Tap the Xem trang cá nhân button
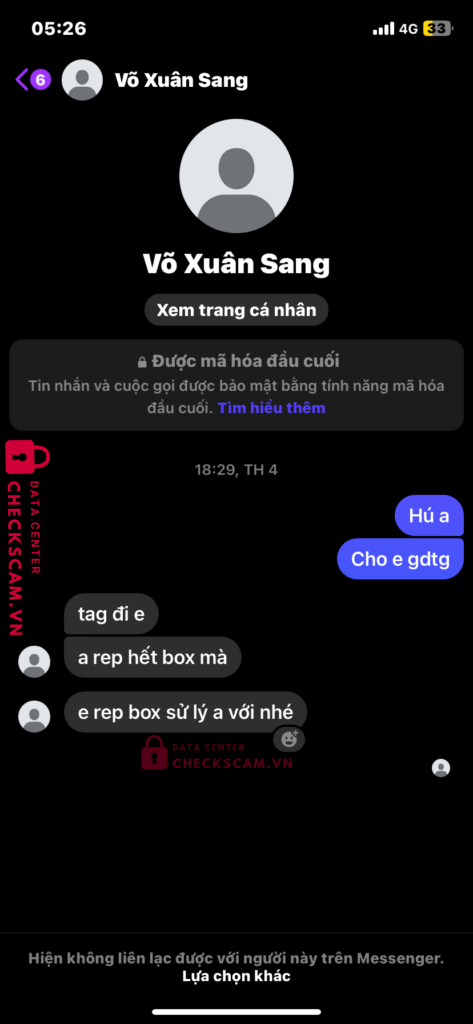 (236, 310)
